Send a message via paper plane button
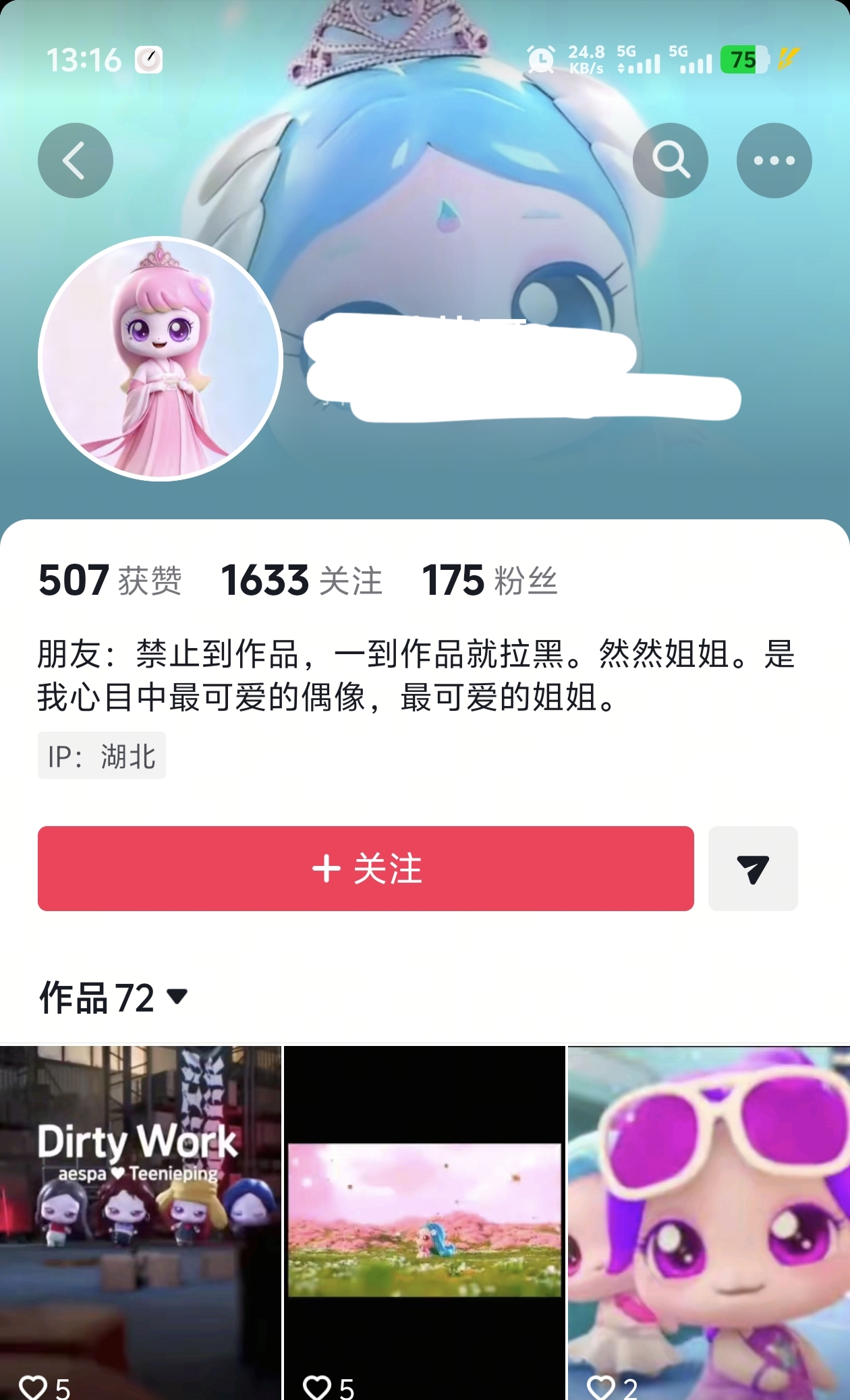Image resolution: width=850 pixels, height=1400 pixels. coord(753,869)
